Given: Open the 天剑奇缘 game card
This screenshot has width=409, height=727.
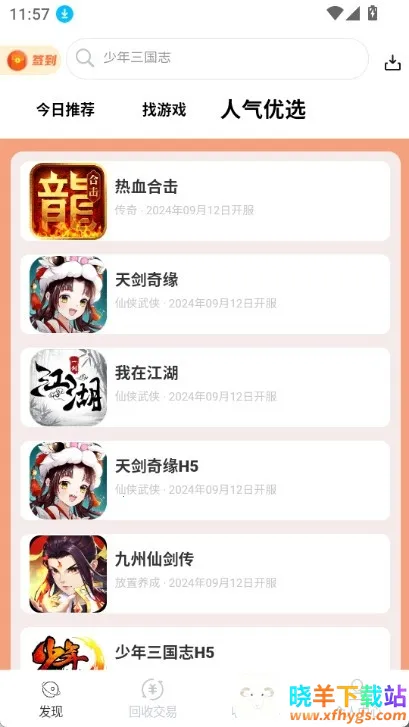Looking at the screenshot, I should 205,294.
